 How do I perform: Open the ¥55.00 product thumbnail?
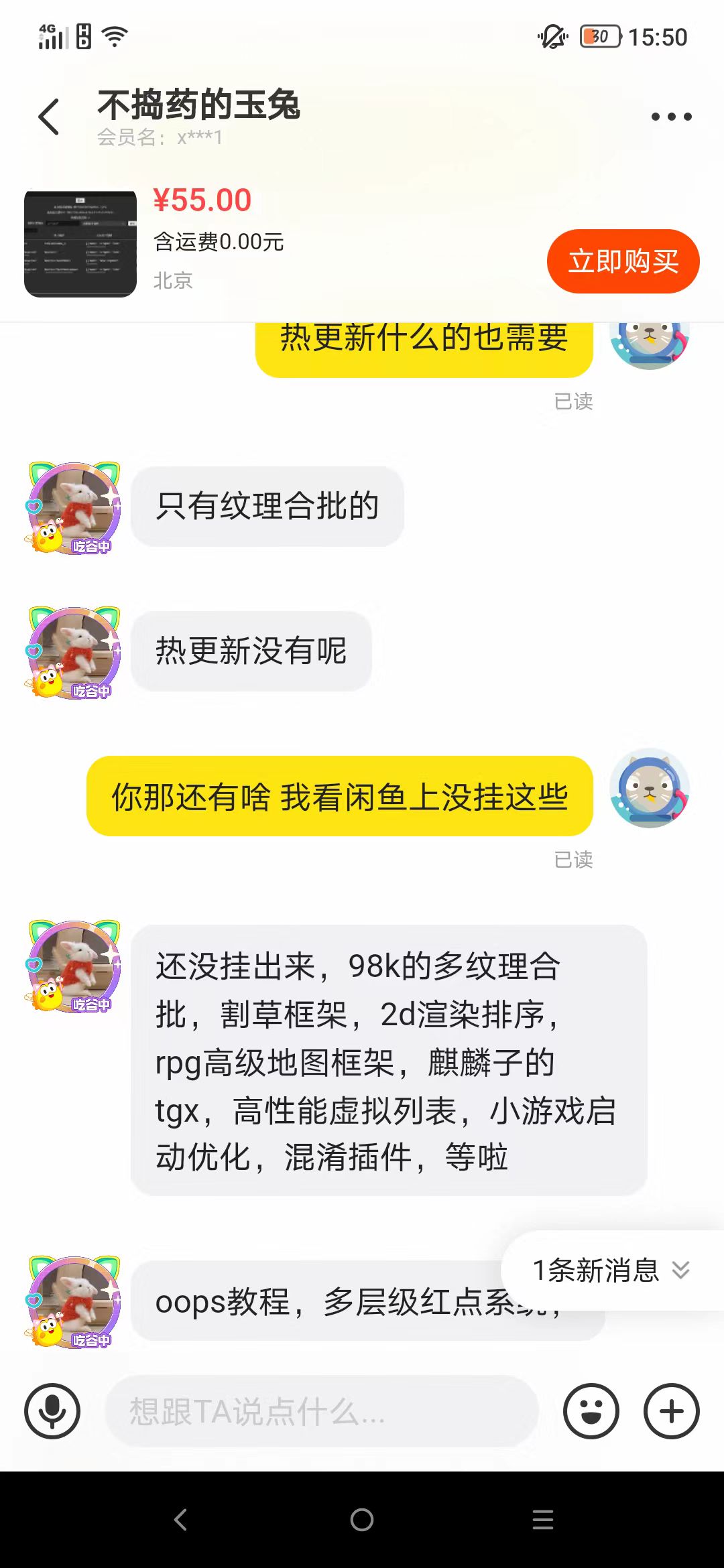tap(80, 243)
